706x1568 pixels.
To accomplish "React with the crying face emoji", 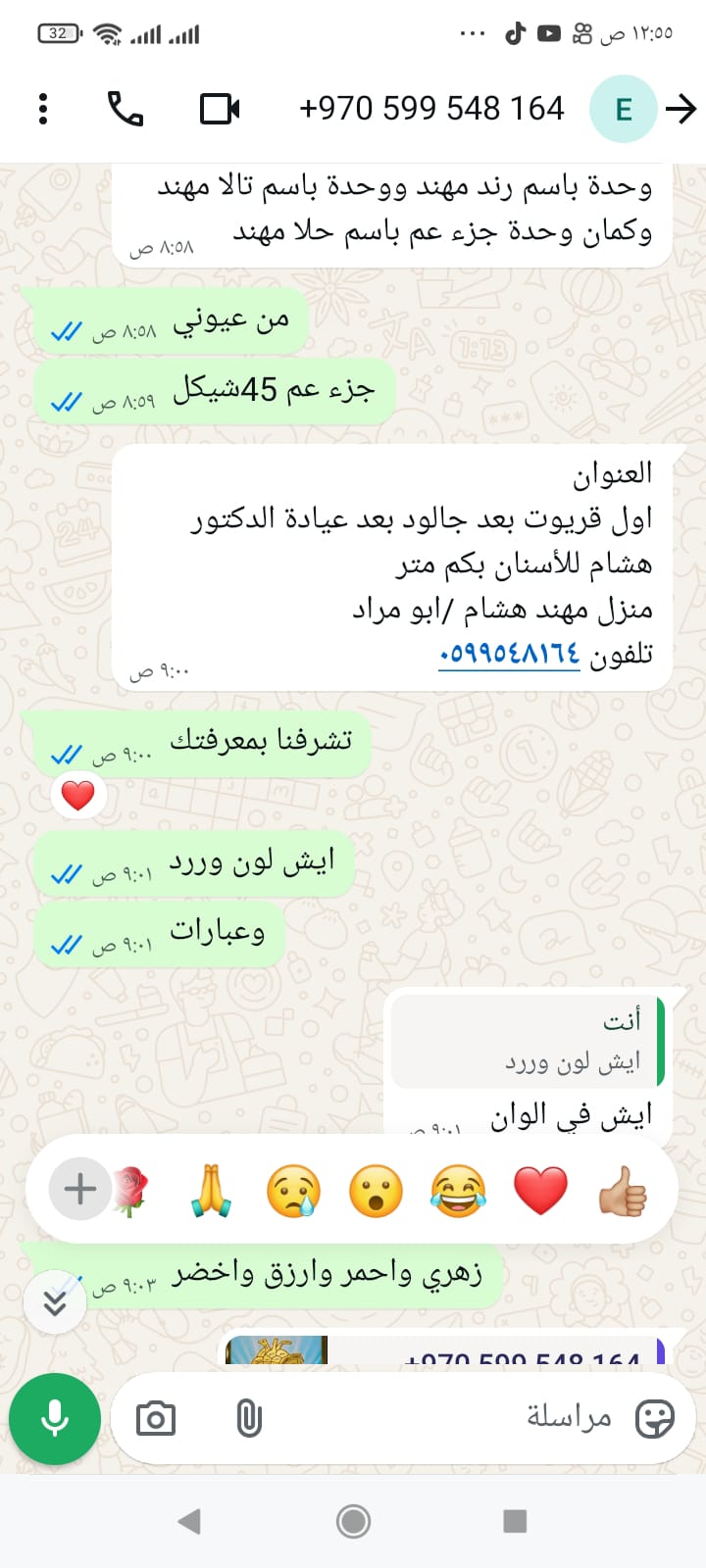I will [293, 1192].
